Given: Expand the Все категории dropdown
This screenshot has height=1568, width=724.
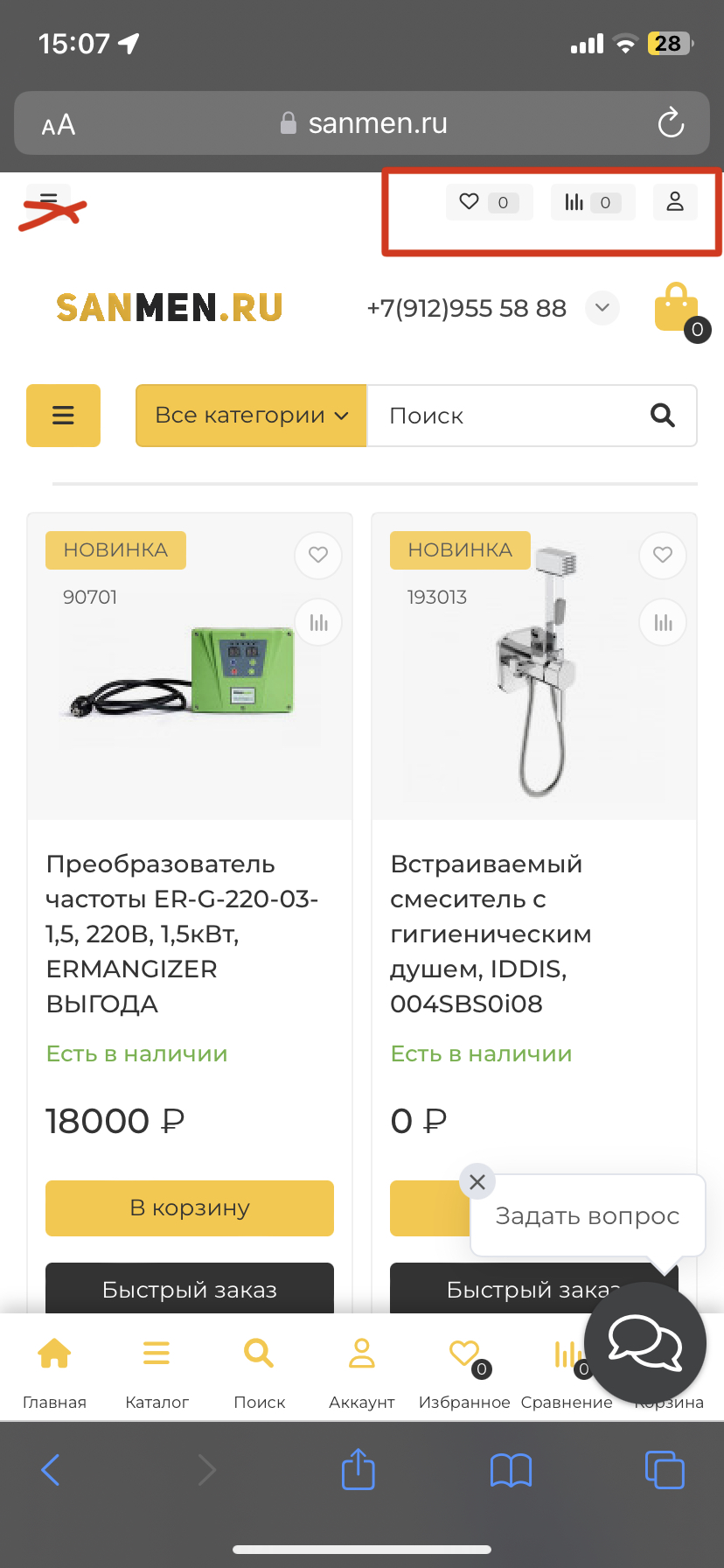Looking at the screenshot, I should [251, 416].
